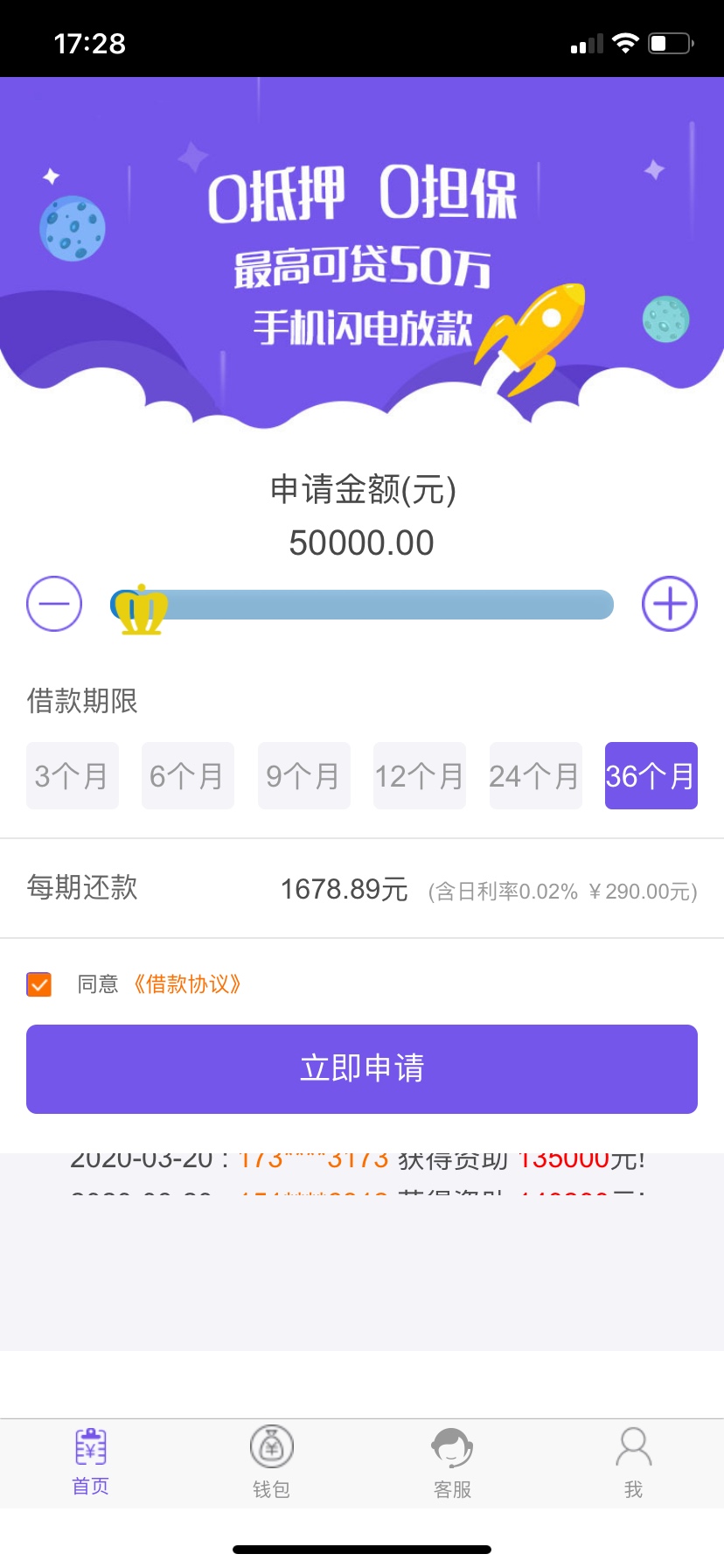Viewport: 724px width, 1568px height.
Task: Select the 6个月 loan term
Action: point(188,775)
